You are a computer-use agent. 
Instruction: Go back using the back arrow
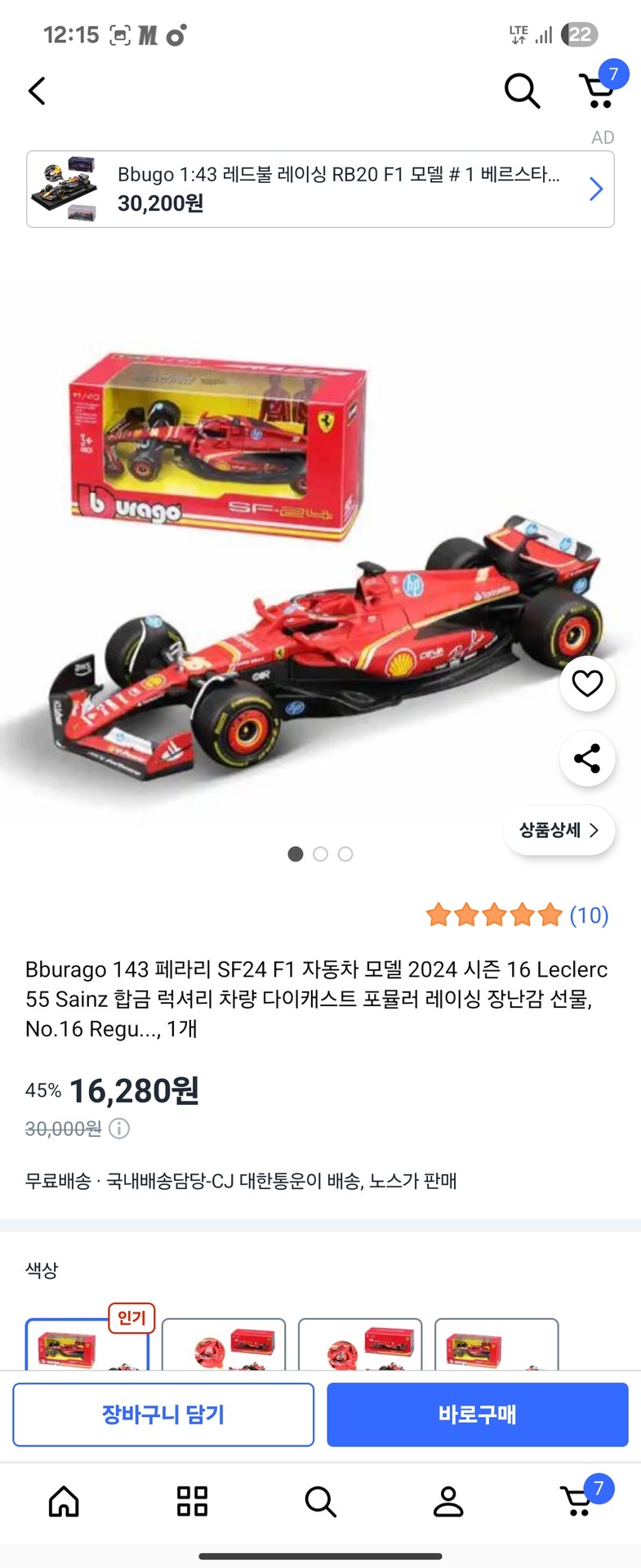(x=36, y=91)
